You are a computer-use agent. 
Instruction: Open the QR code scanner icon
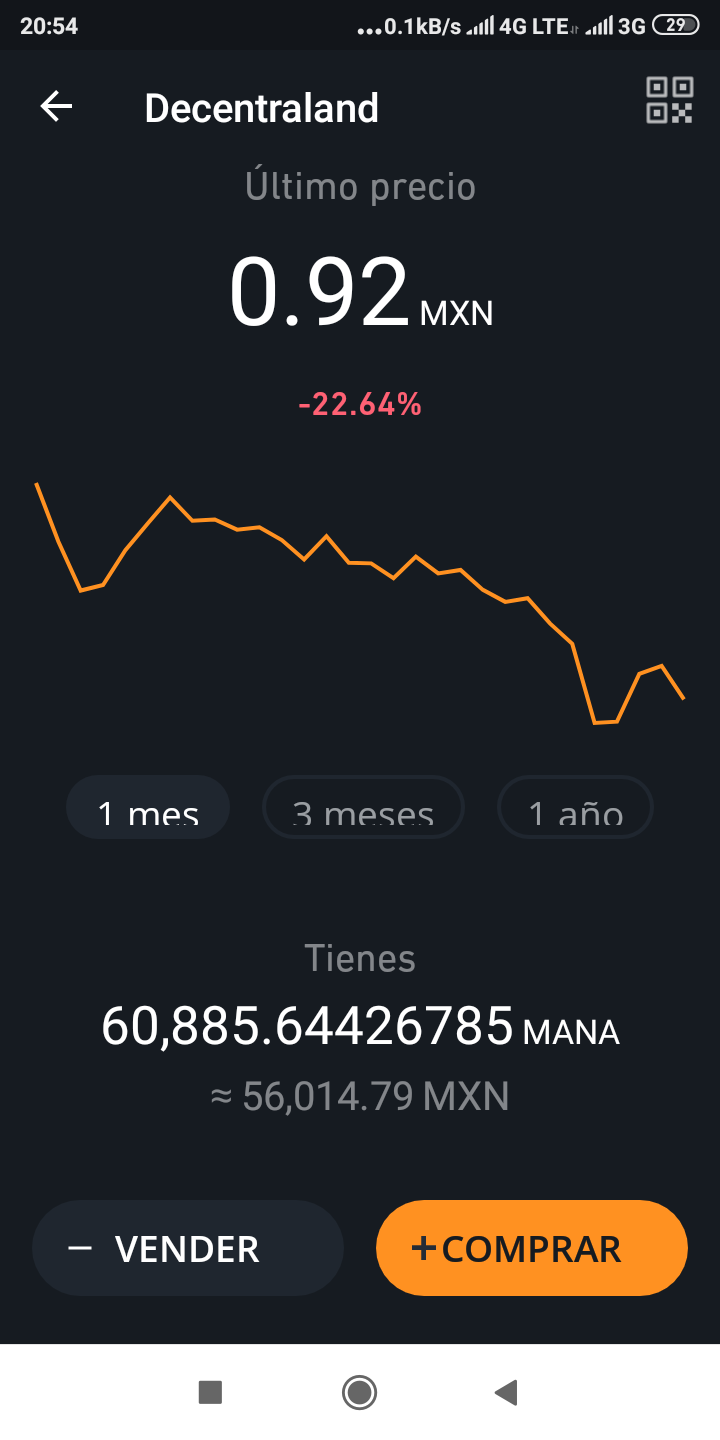[x=669, y=100]
